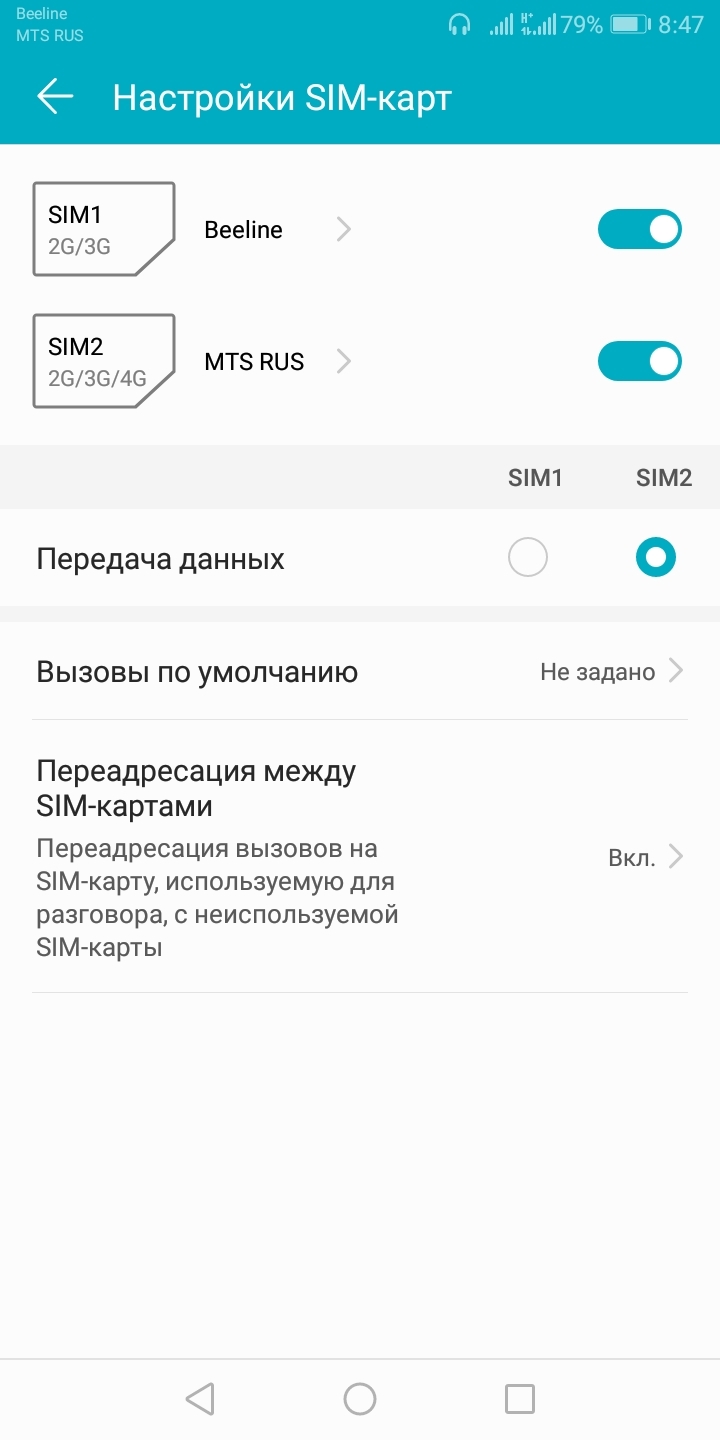Open recent apps from navigation bar
The height and width of the screenshot is (1440, 720).
(x=519, y=1399)
